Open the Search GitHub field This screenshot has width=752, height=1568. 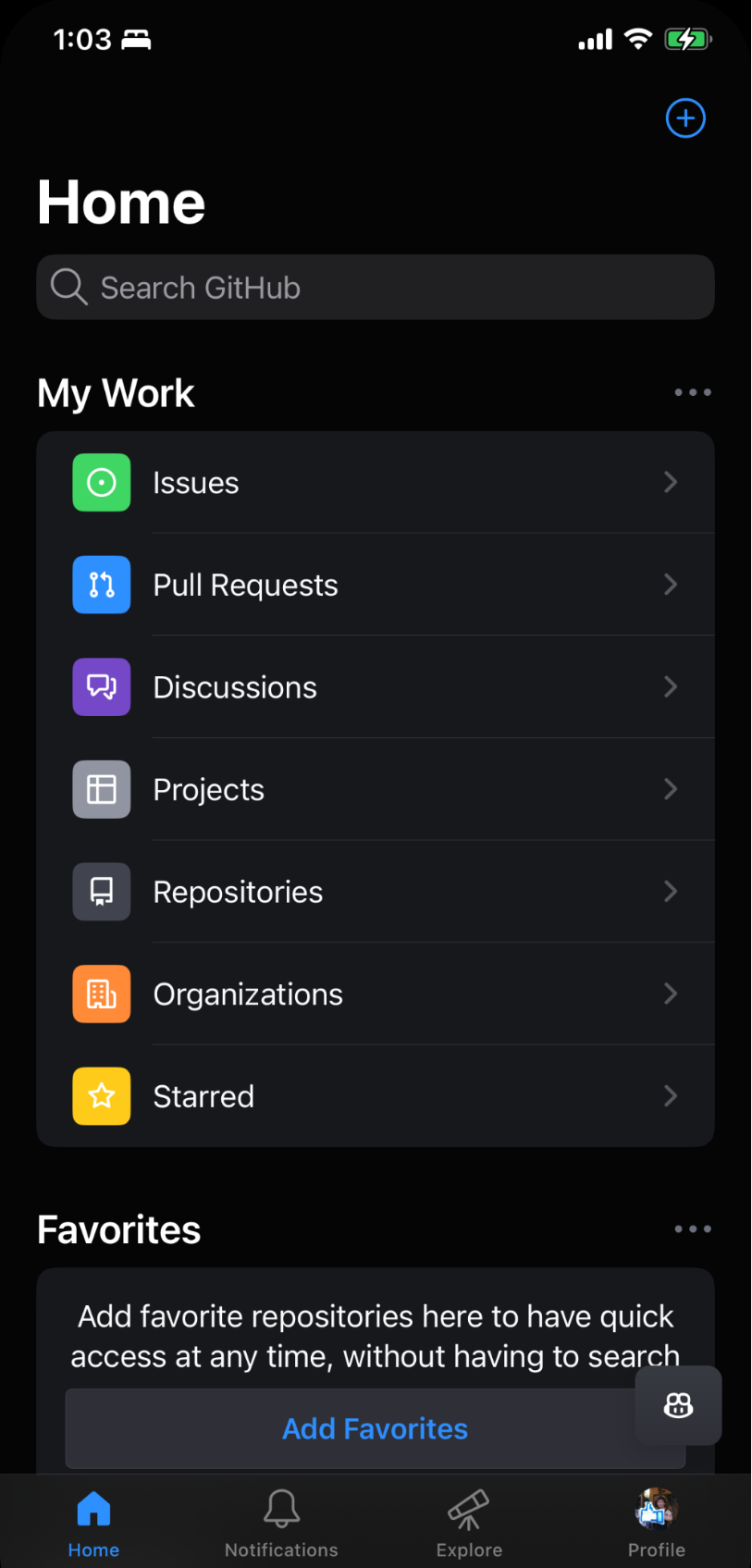(x=376, y=288)
